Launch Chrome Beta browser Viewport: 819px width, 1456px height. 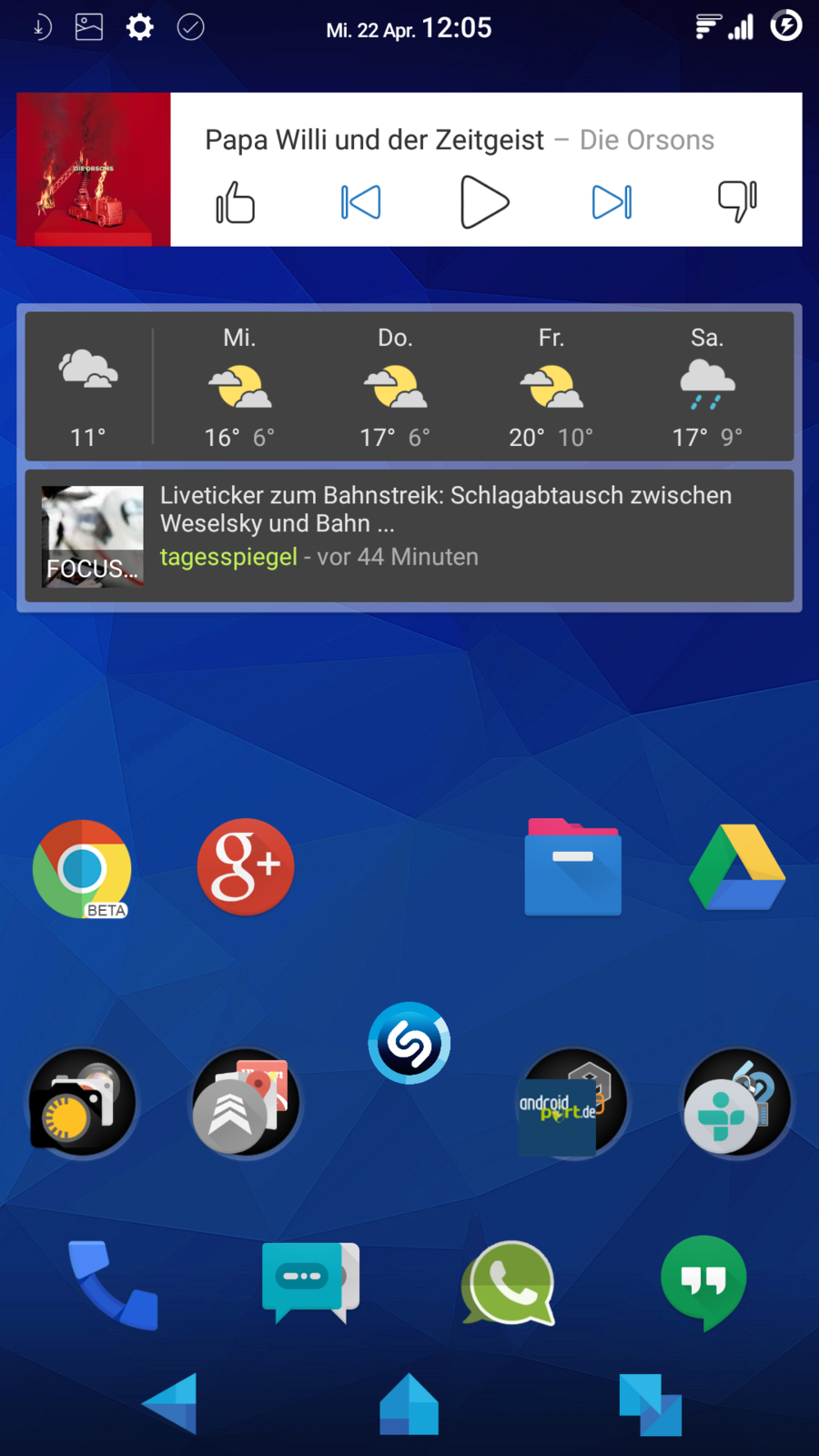(x=82, y=869)
